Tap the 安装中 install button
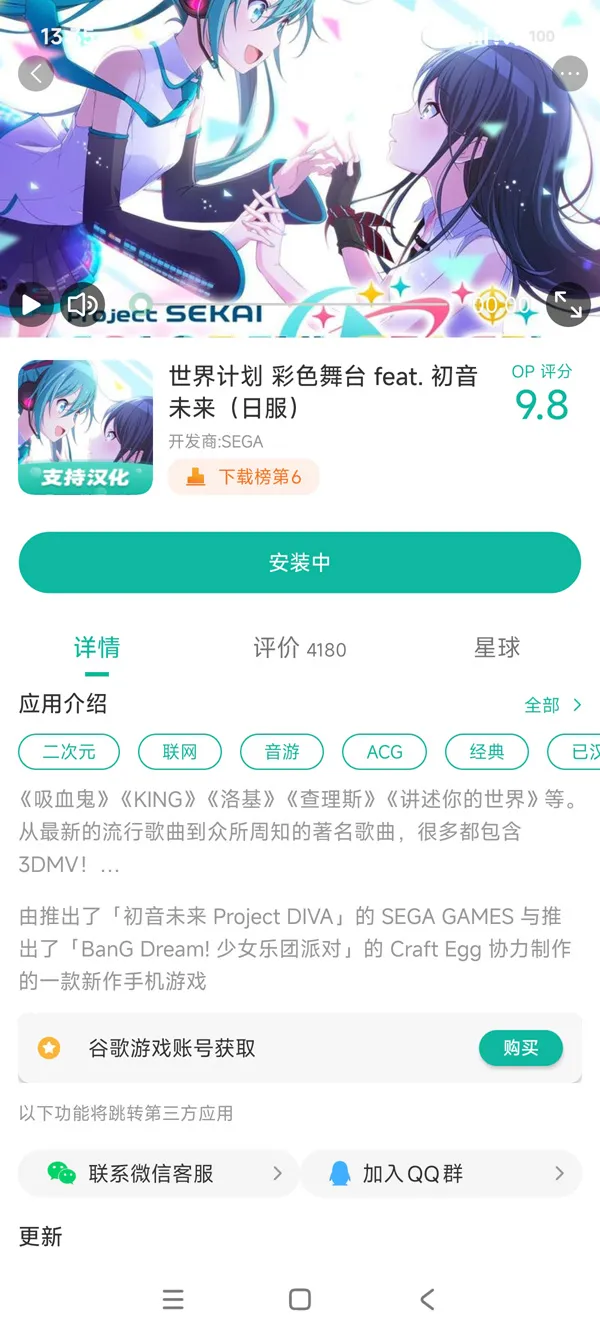The image size is (600, 1335). click(300, 563)
